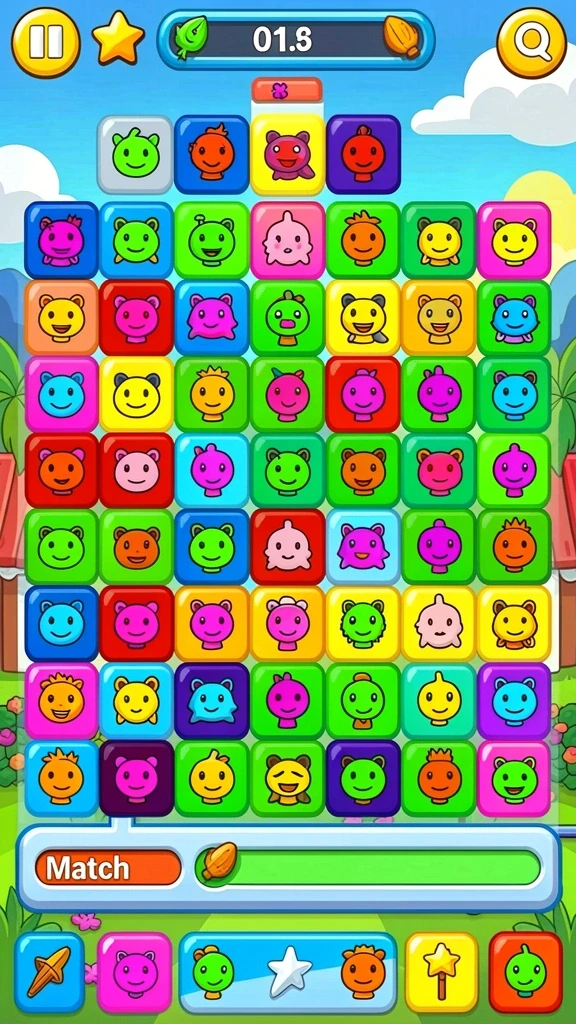The width and height of the screenshot is (576, 1024).
Task: Pause the game
Action: (46, 42)
